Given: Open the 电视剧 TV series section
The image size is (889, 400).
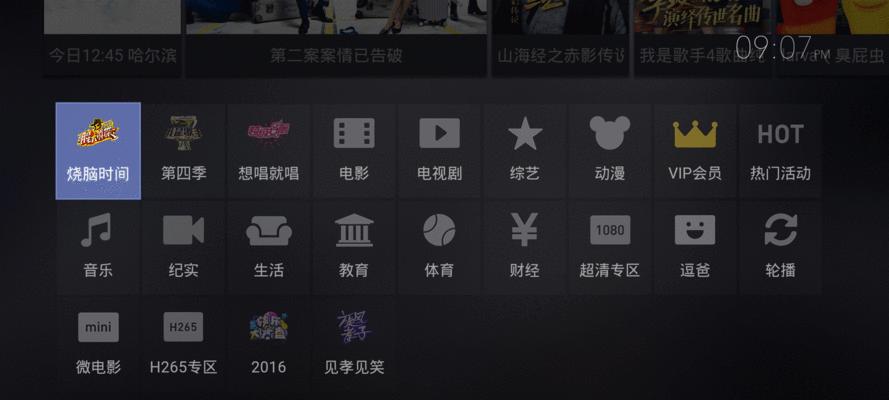Looking at the screenshot, I should pos(439,150).
